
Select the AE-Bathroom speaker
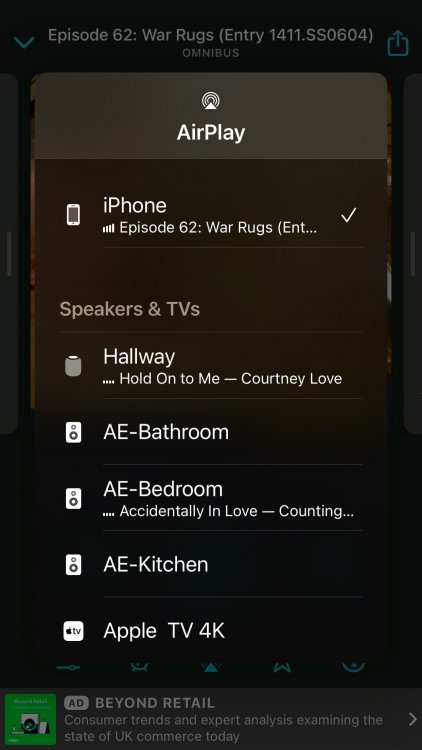coord(211,432)
